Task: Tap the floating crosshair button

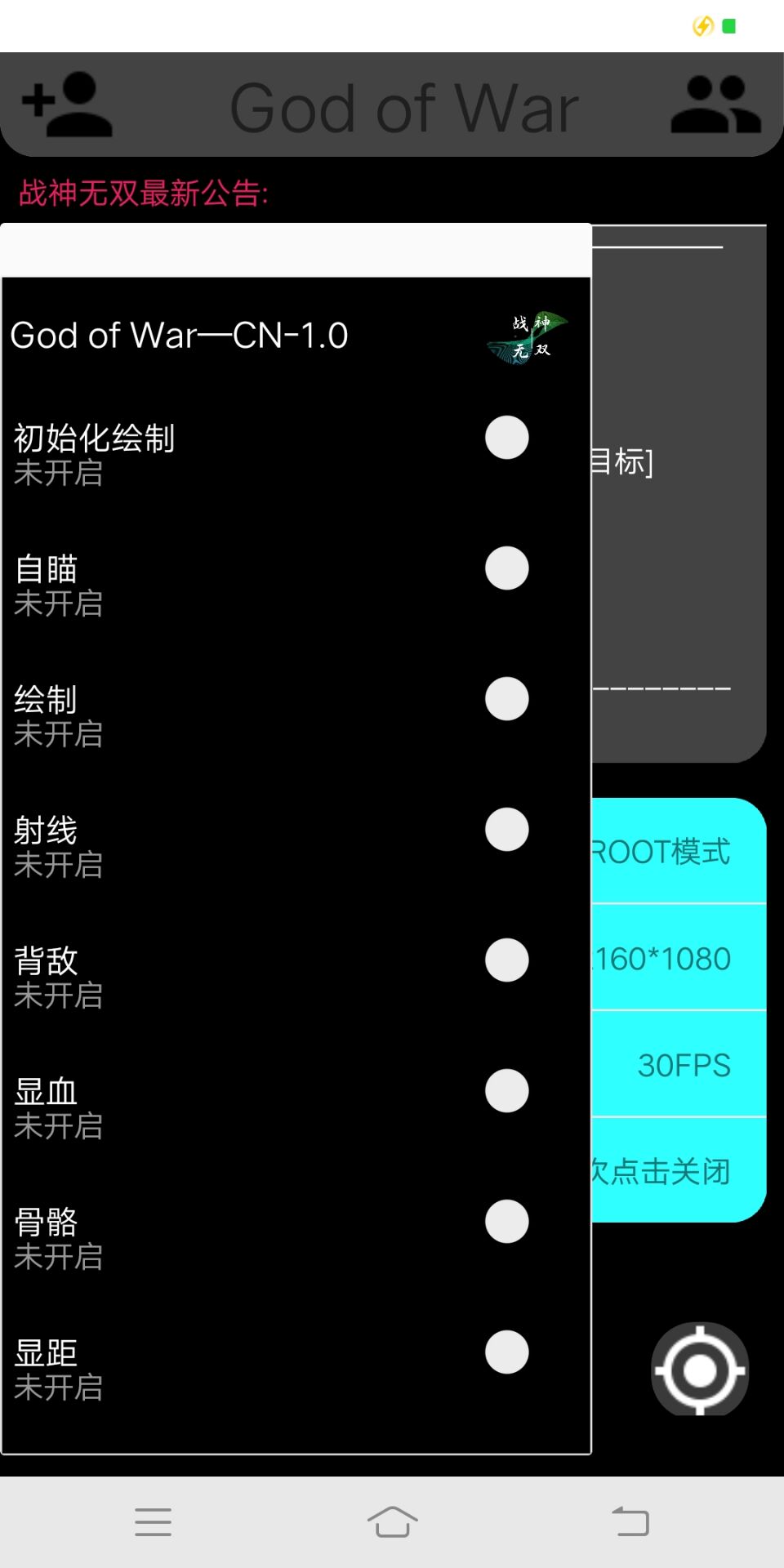Action: point(700,1370)
